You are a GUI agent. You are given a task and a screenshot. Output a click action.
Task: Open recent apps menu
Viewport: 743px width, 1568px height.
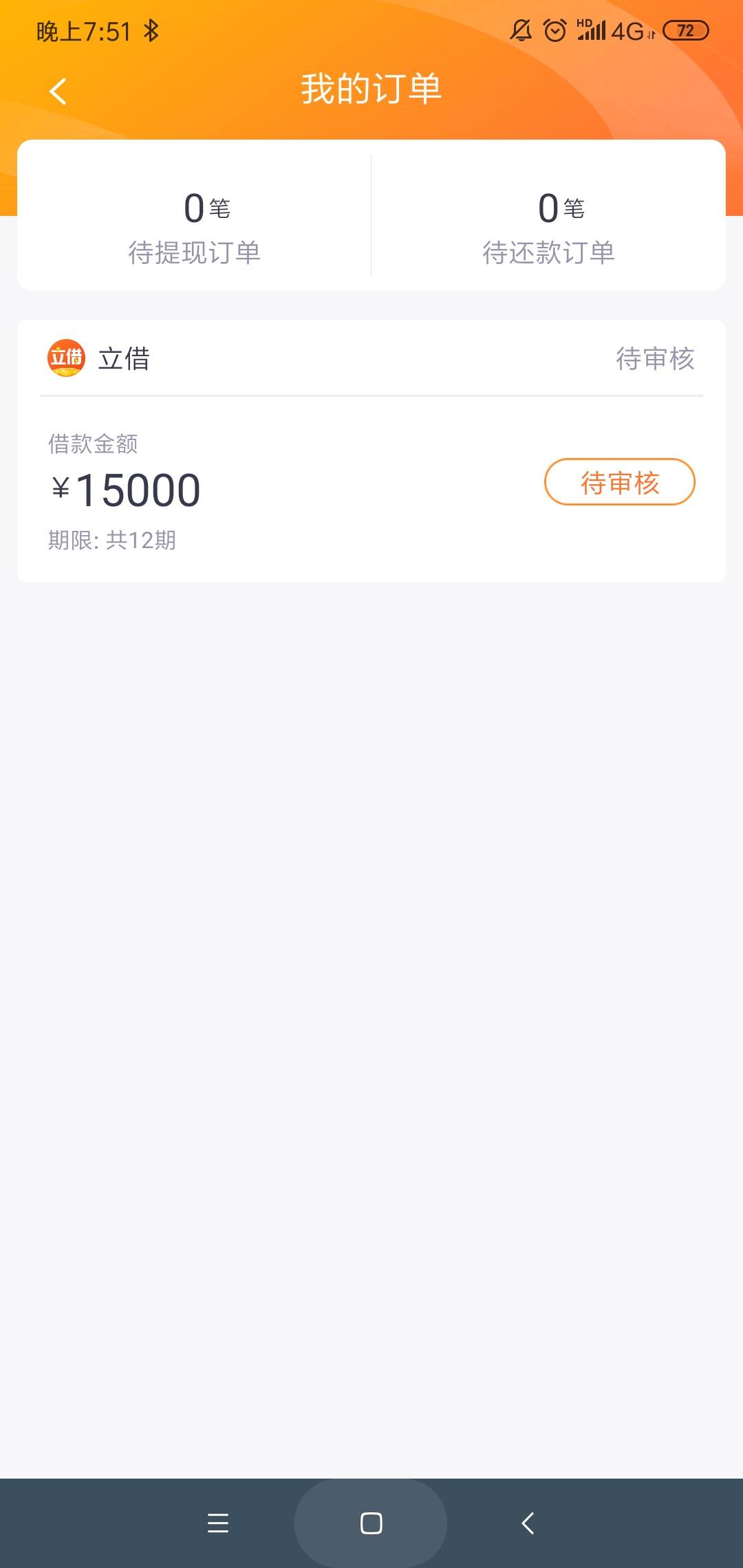tap(218, 1523)
